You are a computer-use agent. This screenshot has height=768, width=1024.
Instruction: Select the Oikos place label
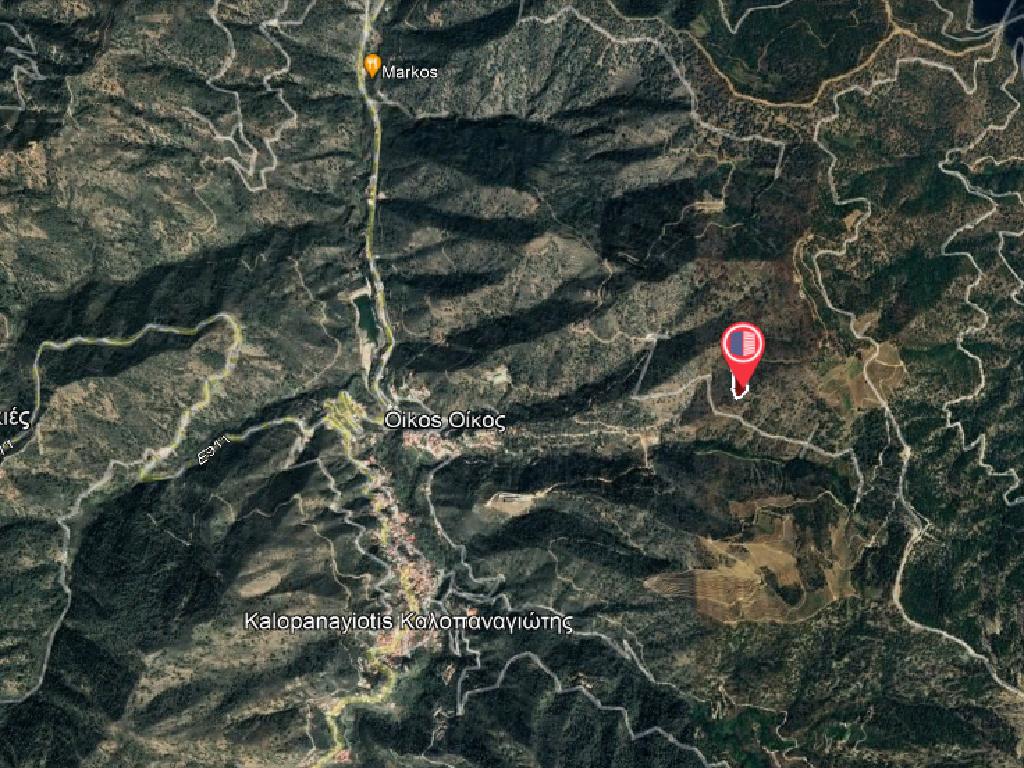point(444,421)
